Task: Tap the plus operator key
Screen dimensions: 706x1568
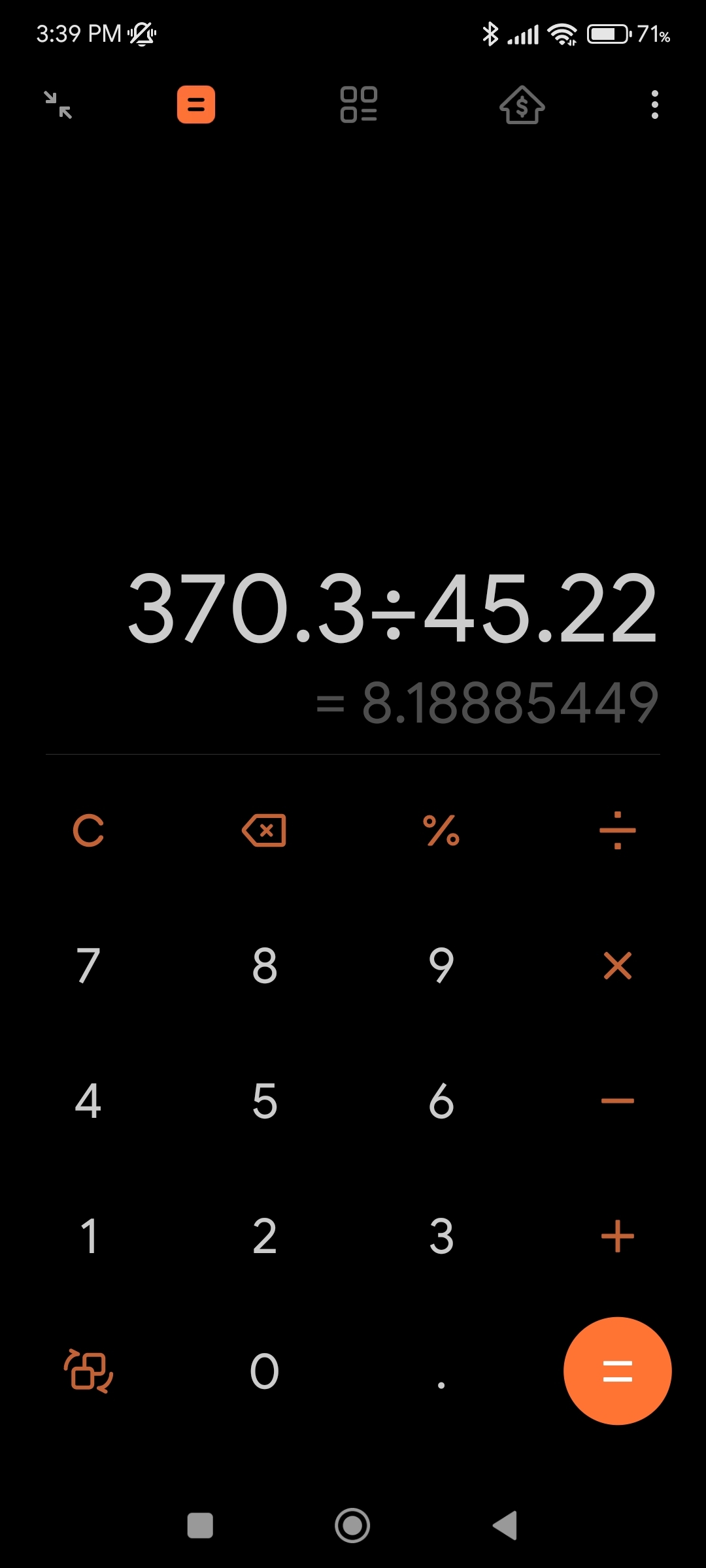Action: click(x=618, y=1236)
